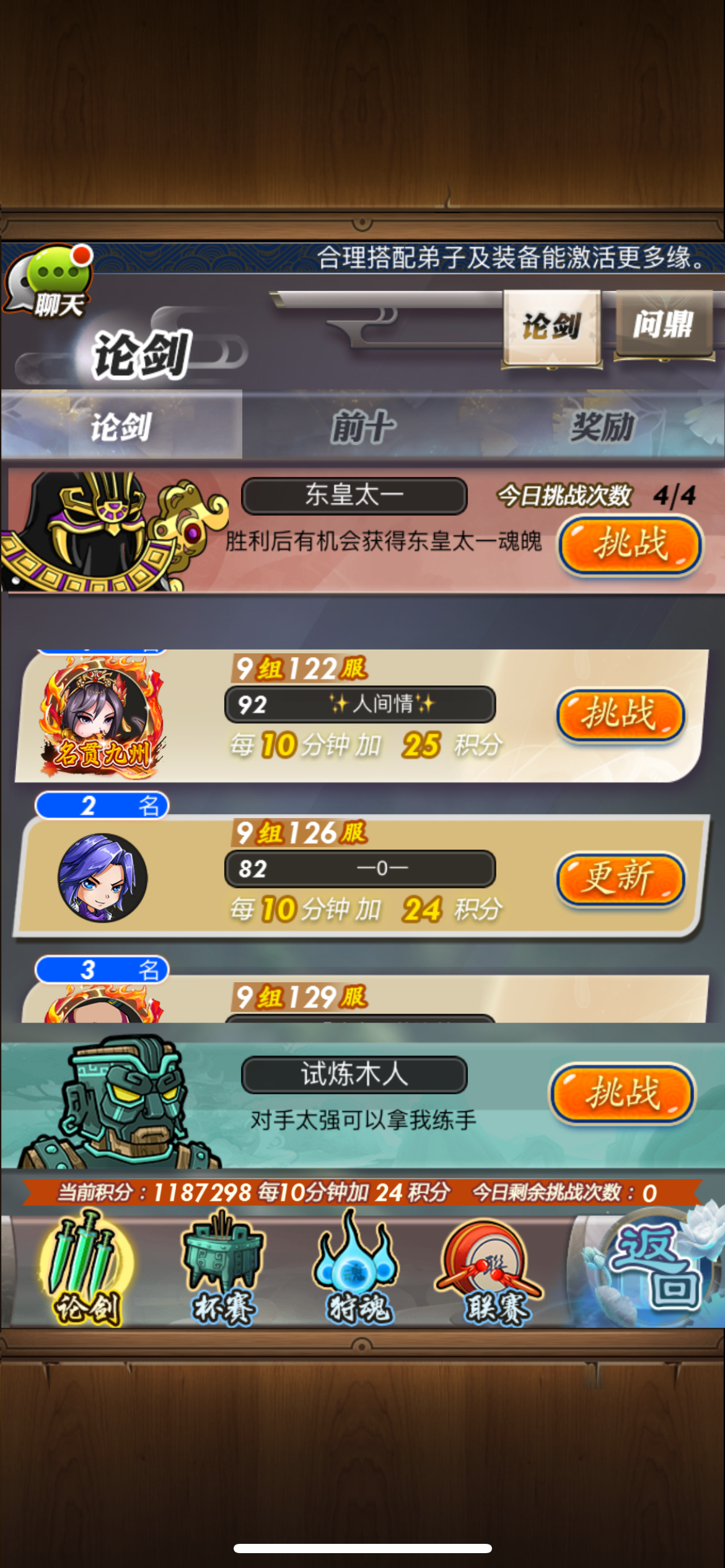This screenshot has width=725, height=1568.
Task: Open the 名贯九州 player avatar
Action: pos(102,716)
